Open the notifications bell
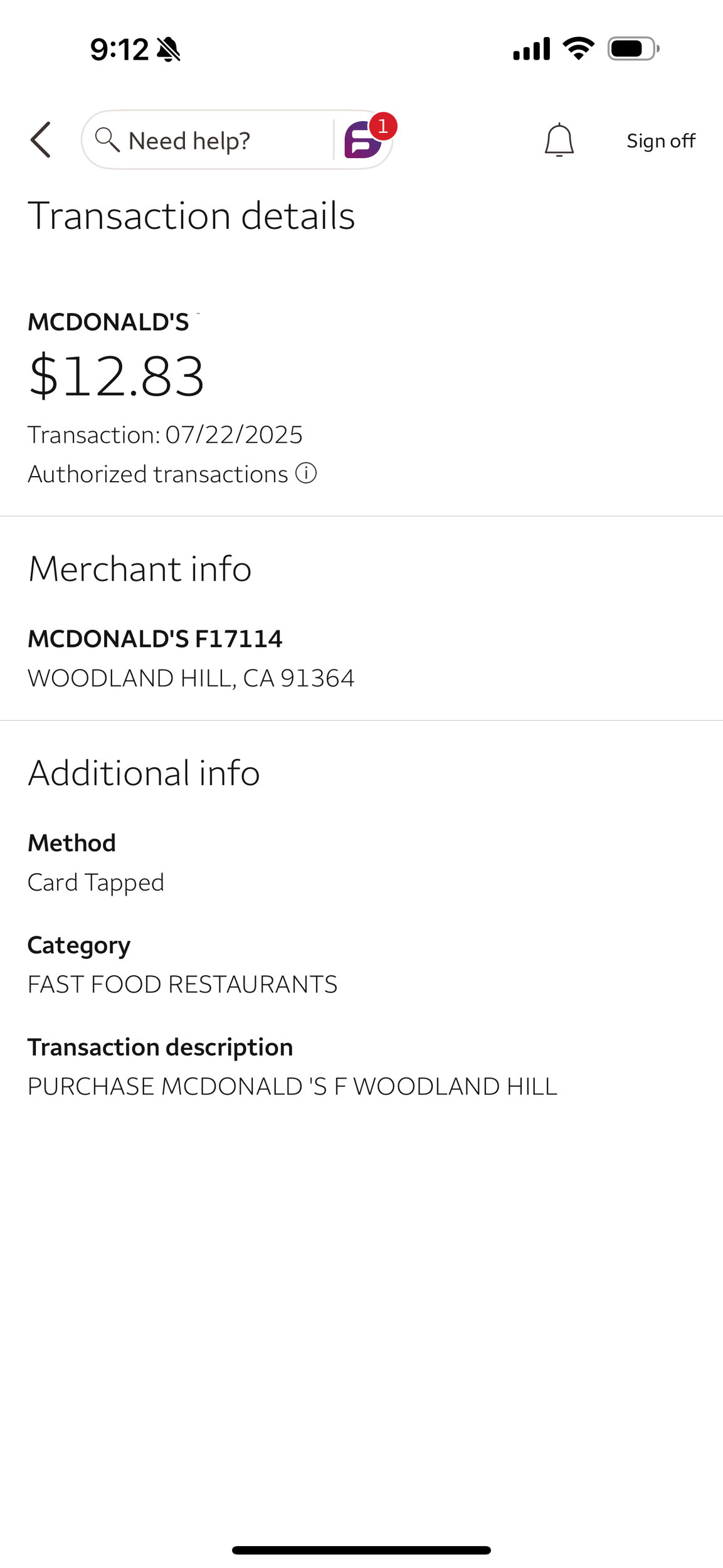Screen dimensions: 723x1568 (x=559, y=140)
